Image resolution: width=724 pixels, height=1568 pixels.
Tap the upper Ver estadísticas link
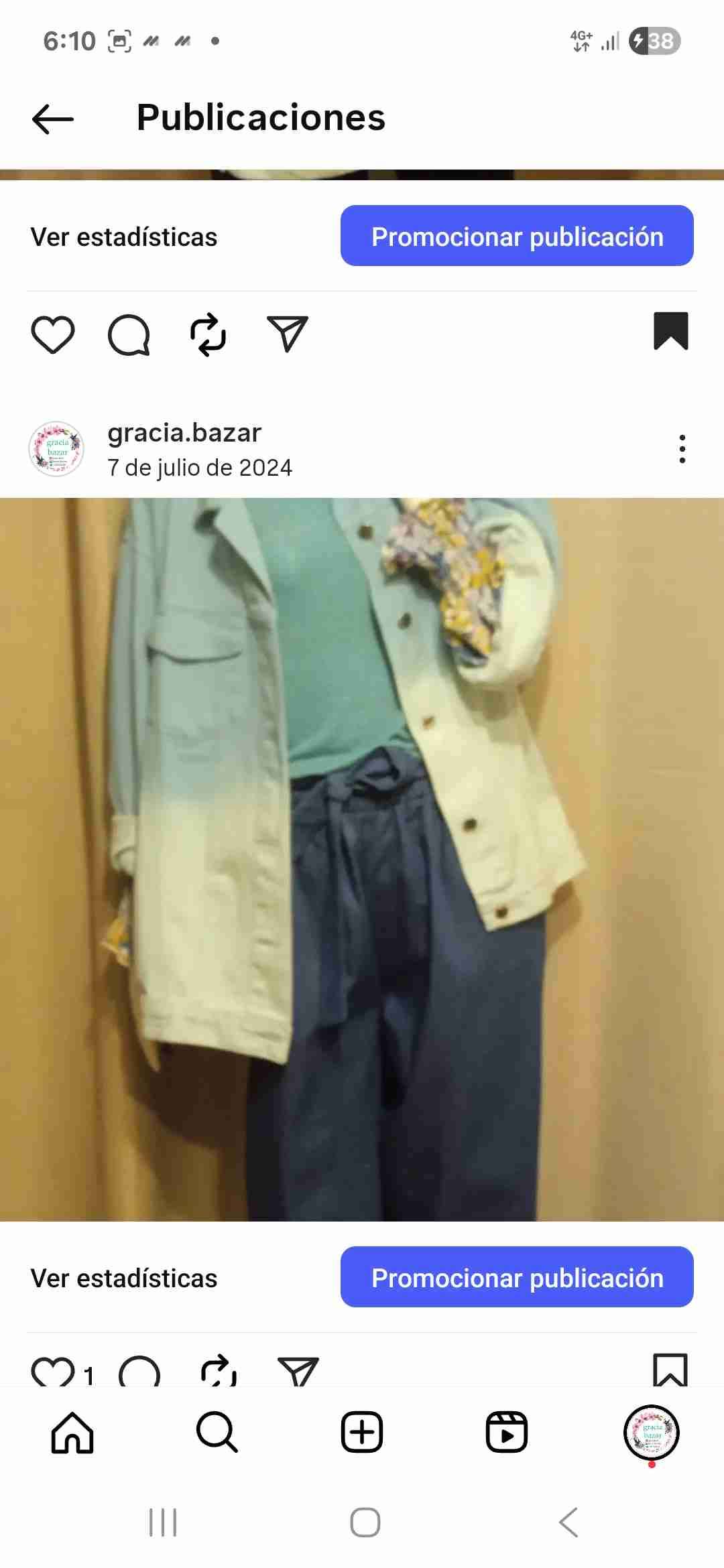pos(124,237)
